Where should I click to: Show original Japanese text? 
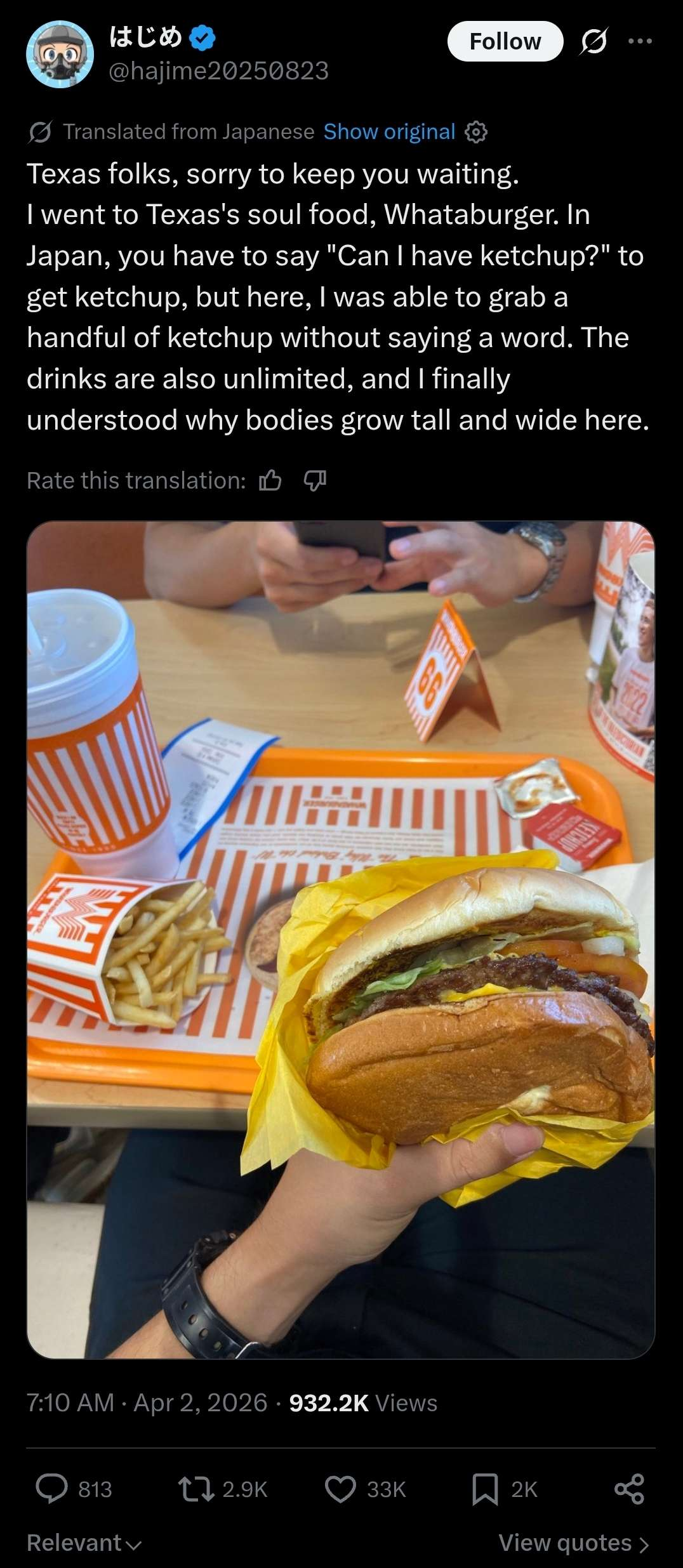(389, 132)
